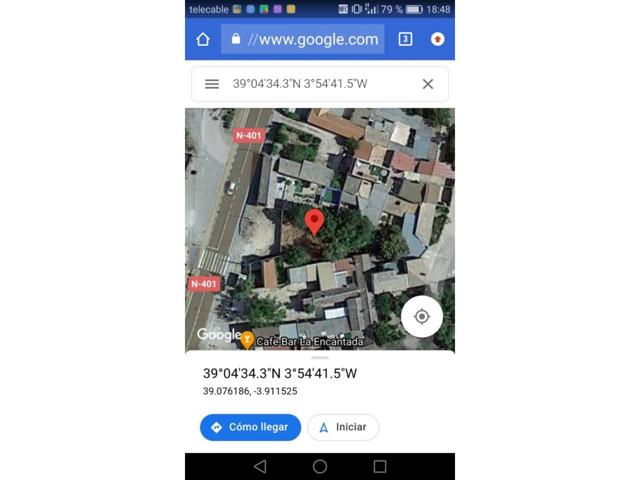Edit the www.google.com address bar
This screenshot has height=480, width=640.
tap(305, 39)
